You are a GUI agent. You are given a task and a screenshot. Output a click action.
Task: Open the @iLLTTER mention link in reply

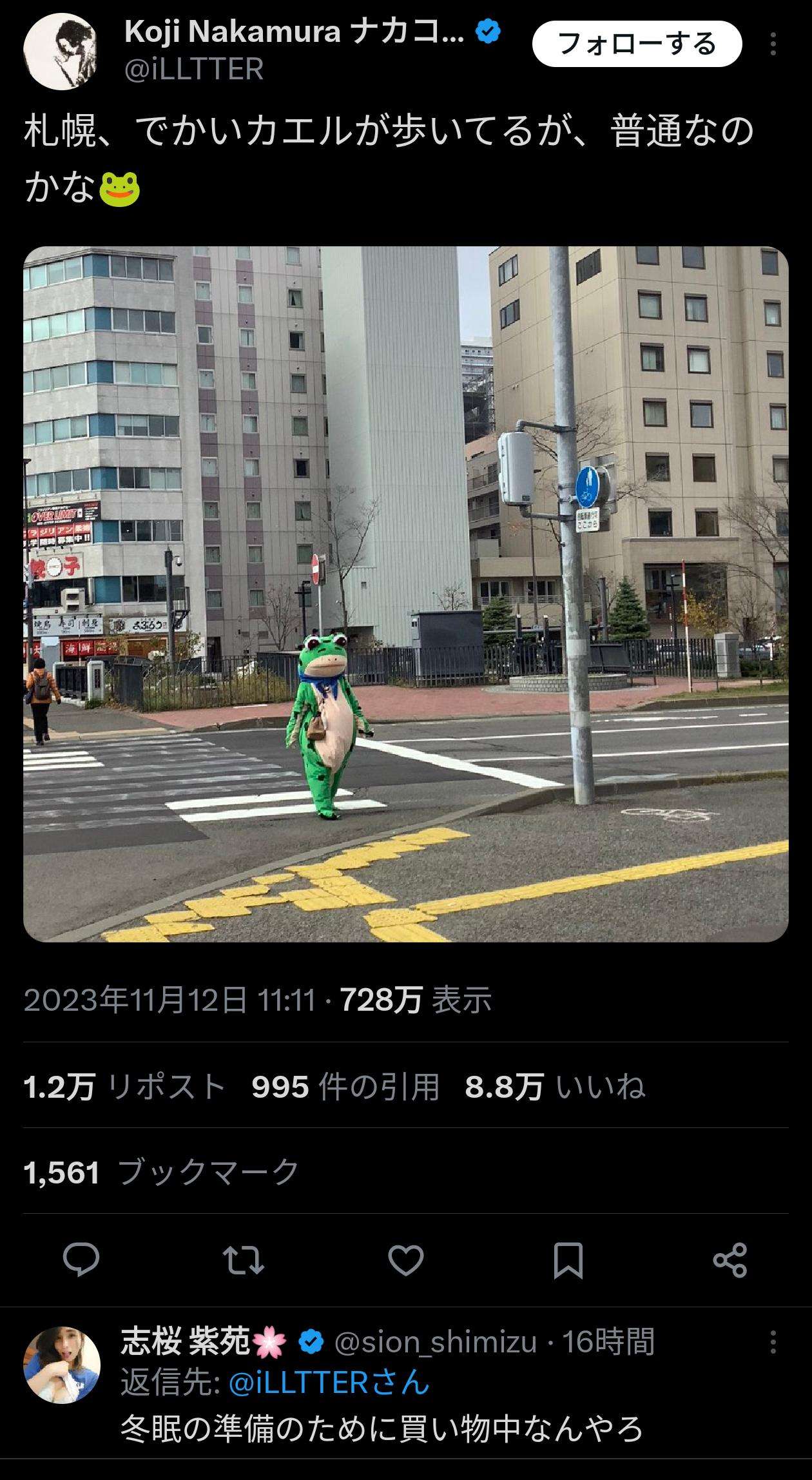point(329,1382)
